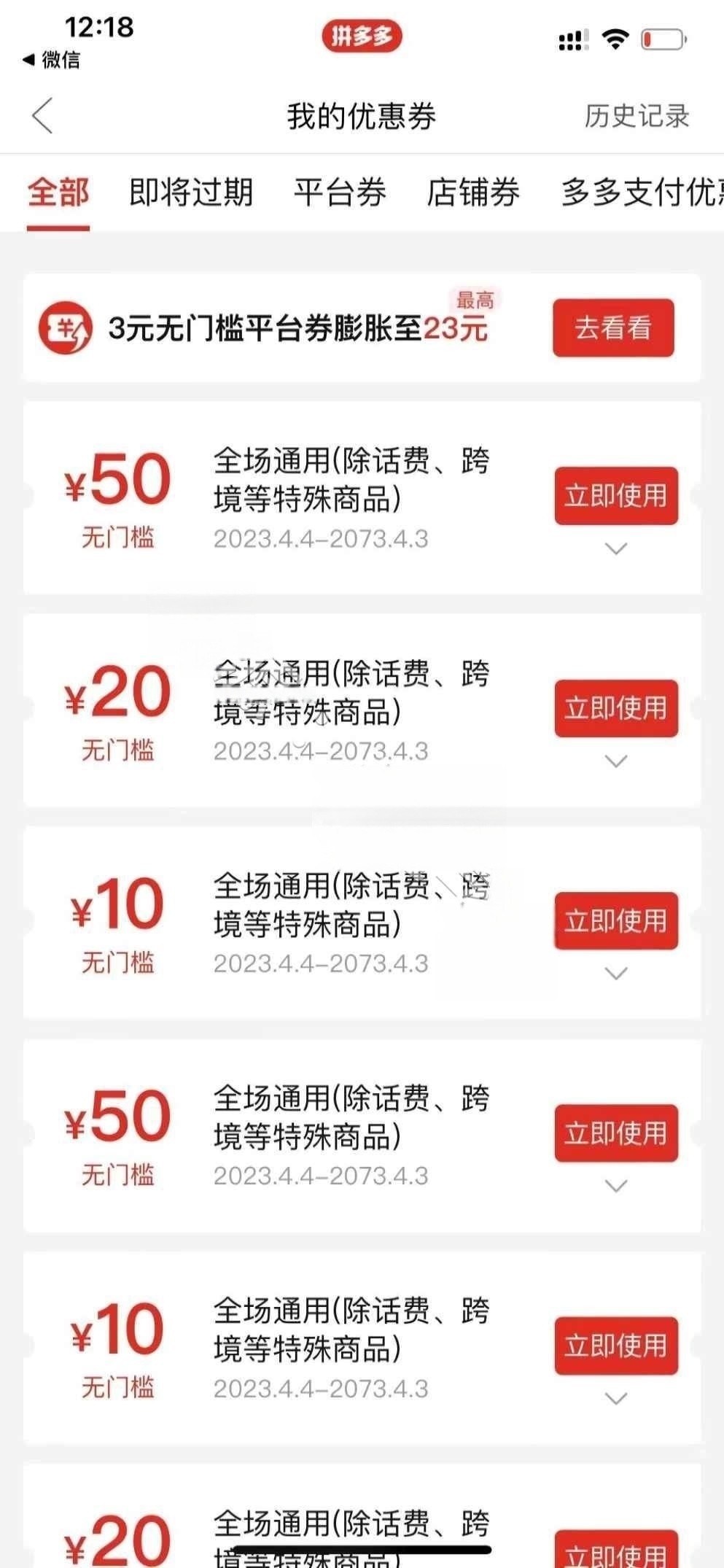Switch to the 平台券 tab
The width and height of the screenshot is (724, 1568).
click(340, 193)
